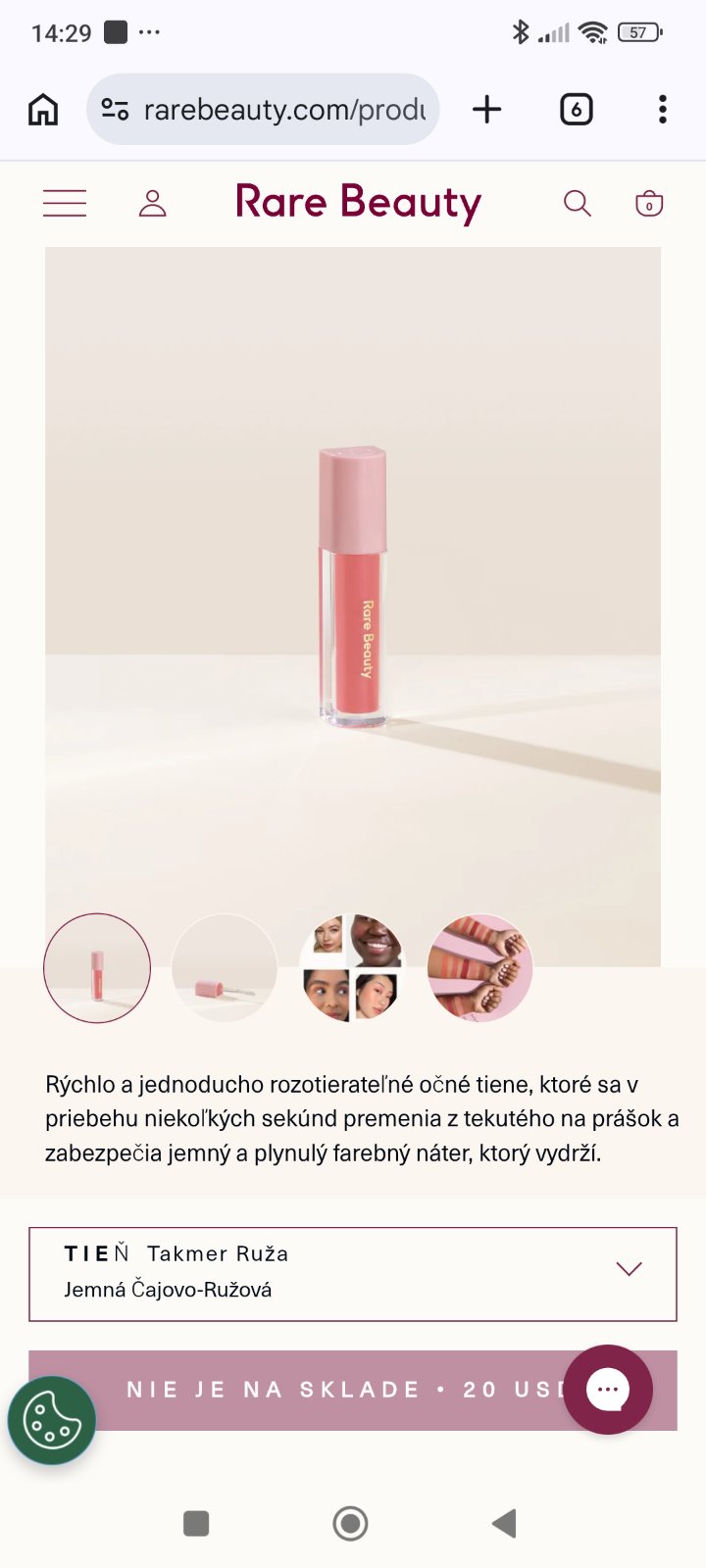Open the account profile icon

[x=152, y=203]
